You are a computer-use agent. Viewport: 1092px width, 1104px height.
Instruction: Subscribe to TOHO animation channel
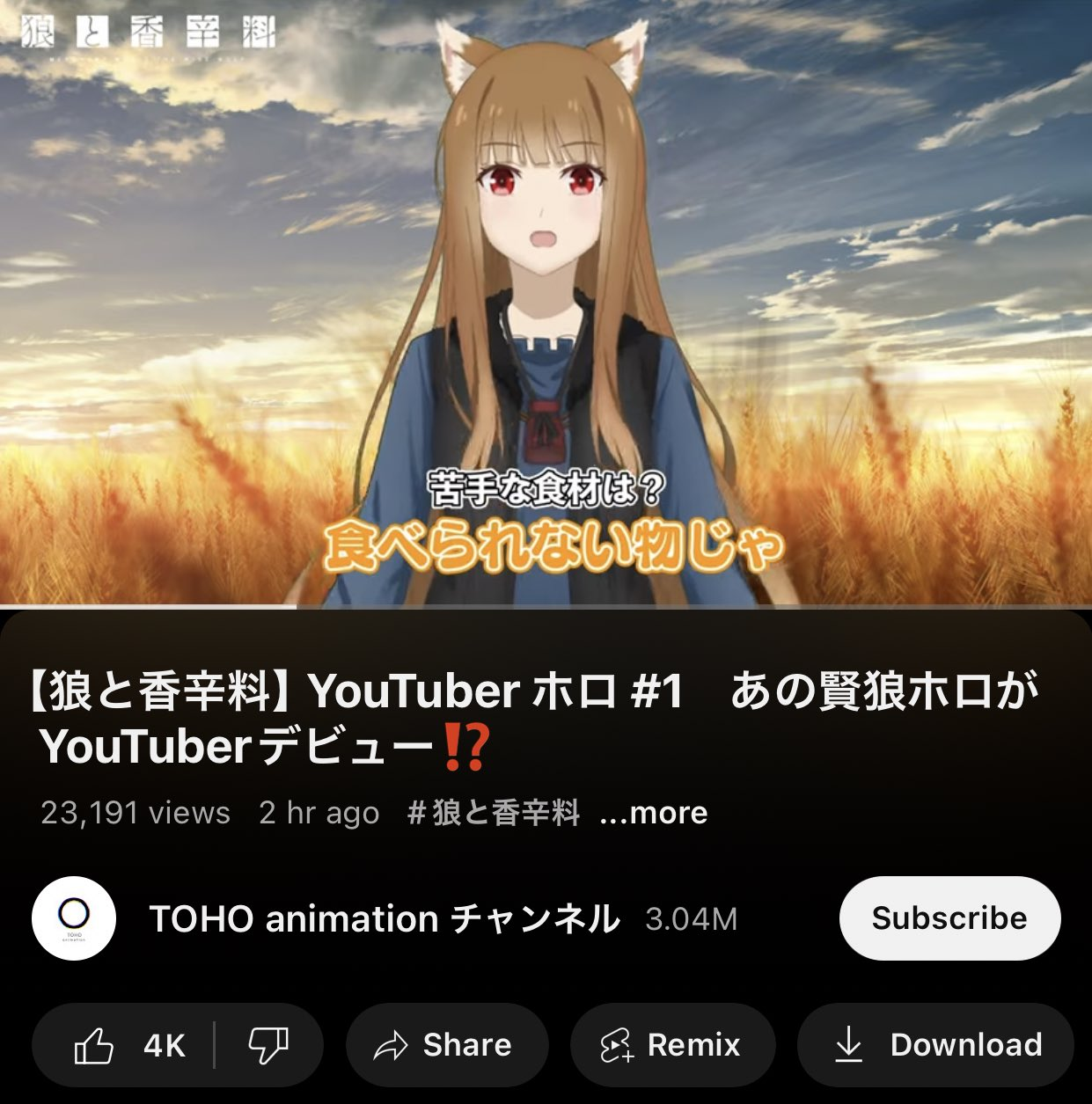949,918
